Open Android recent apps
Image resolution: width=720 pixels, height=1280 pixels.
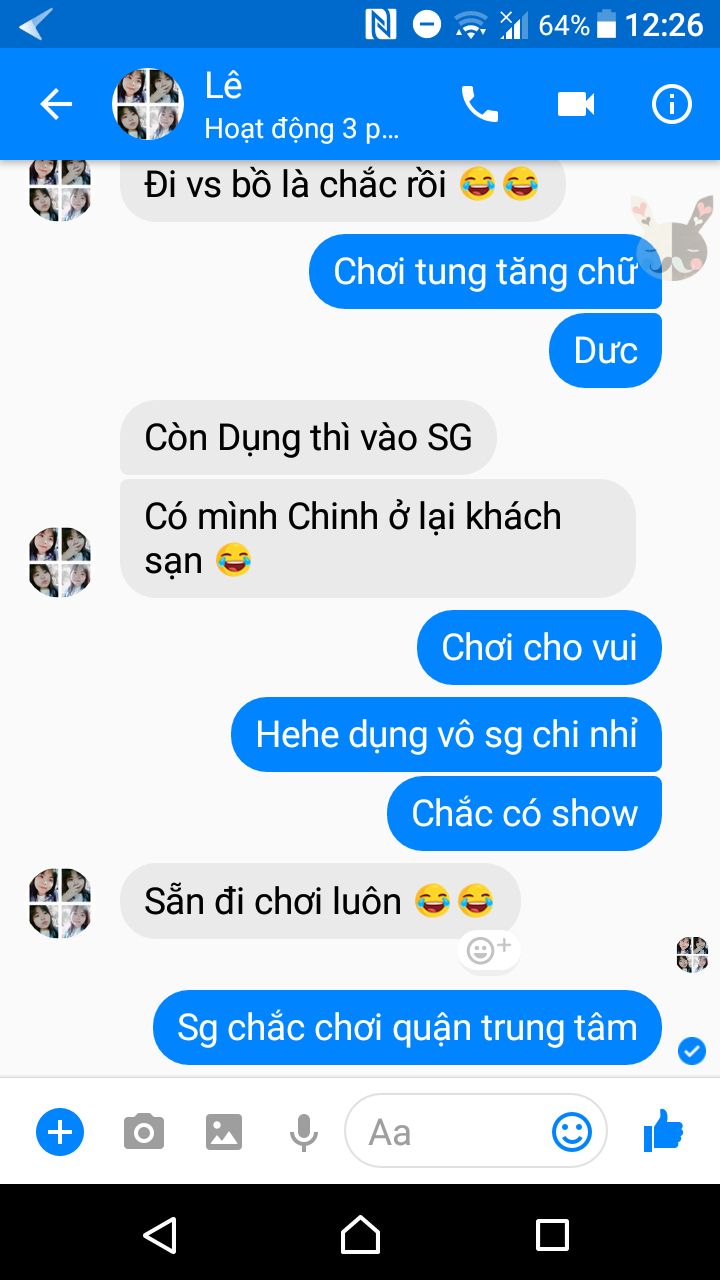coord(552,1235)
